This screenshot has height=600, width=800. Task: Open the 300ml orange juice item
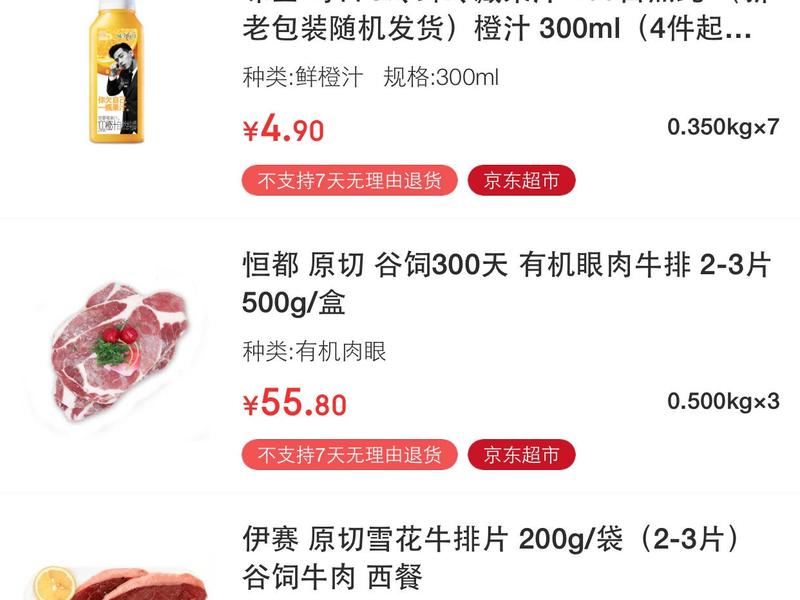(x=496, y=30)
